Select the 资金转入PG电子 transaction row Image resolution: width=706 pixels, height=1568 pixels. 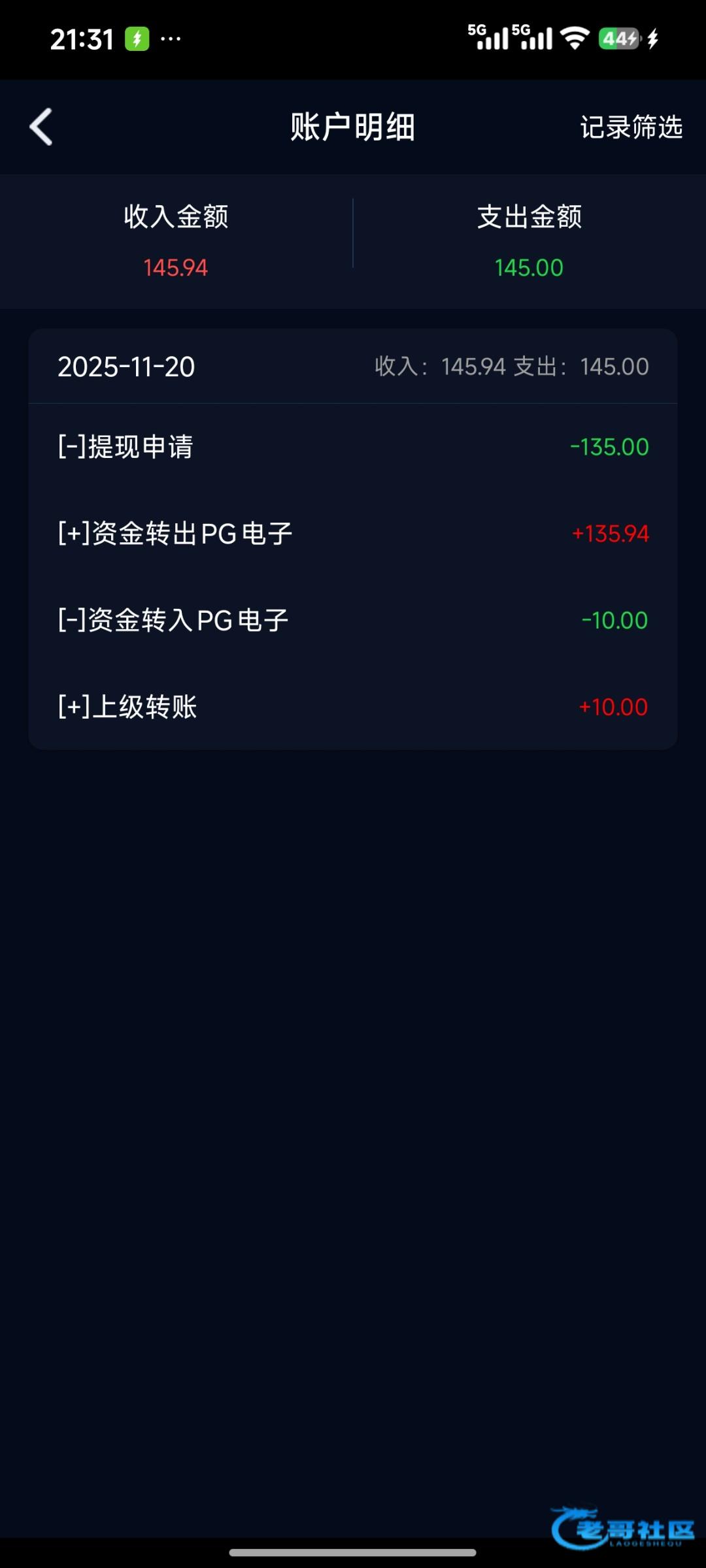[x=353, y=620]
